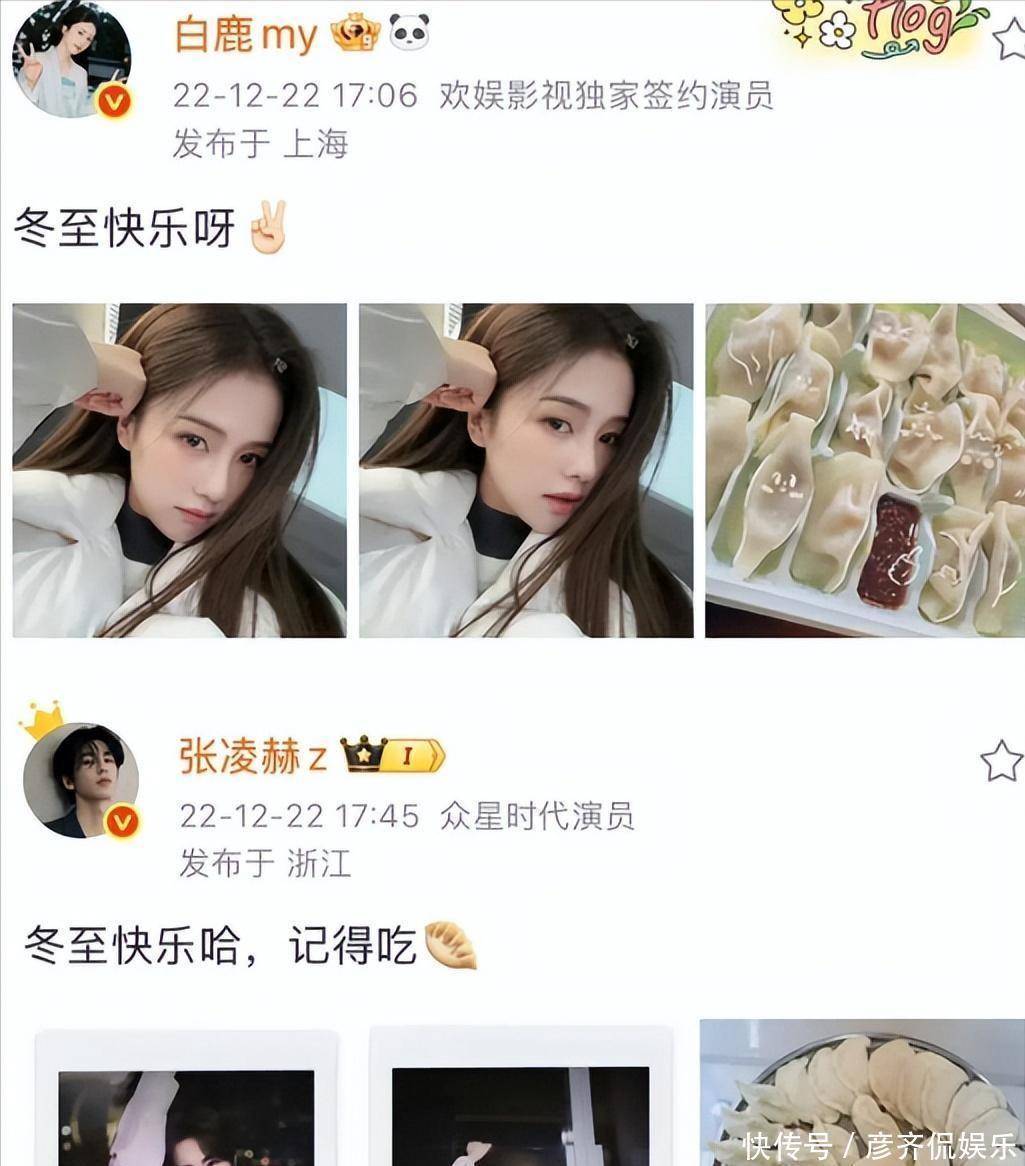View the first selfie in 白鹿my's post

180,470
